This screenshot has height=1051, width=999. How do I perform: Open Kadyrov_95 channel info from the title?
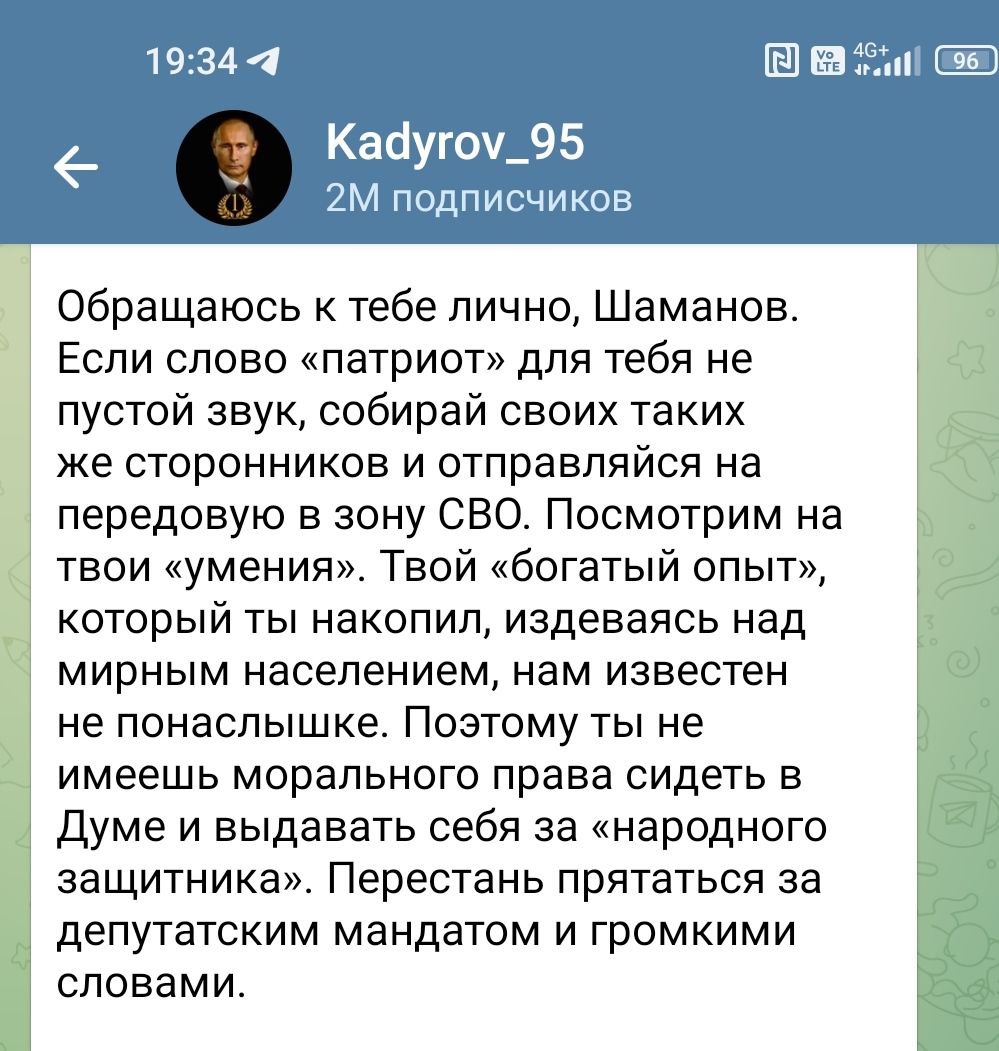[x=455, y=145]
